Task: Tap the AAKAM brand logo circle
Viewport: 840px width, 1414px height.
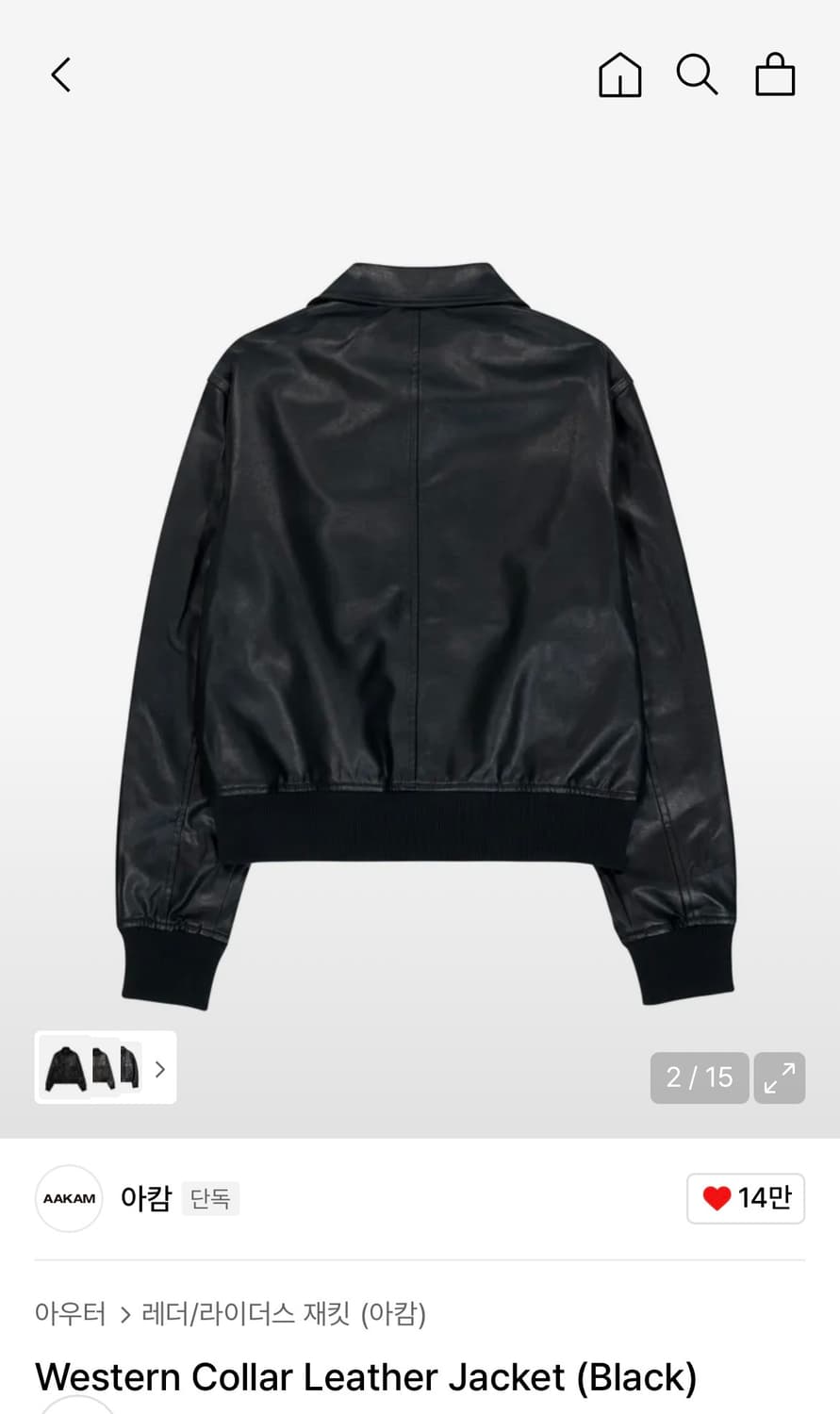Action: pos(68,1198)
